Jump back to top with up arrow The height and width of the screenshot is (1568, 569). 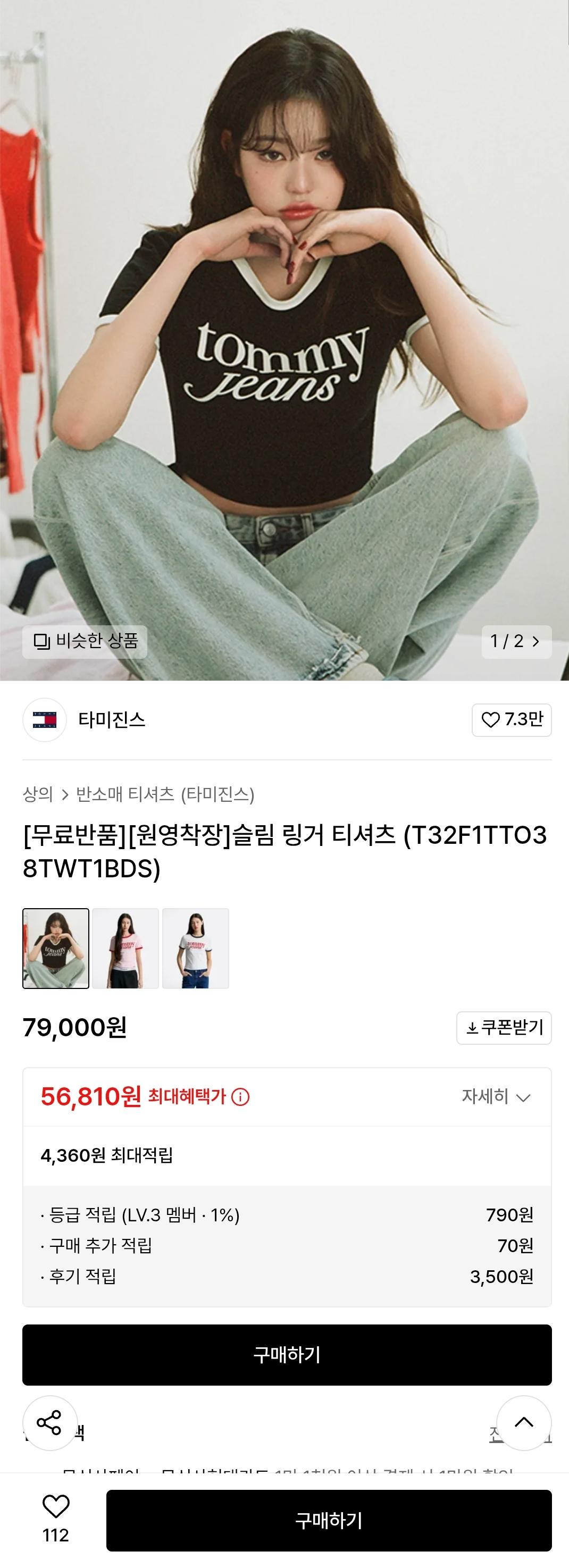click(523, 1422)
